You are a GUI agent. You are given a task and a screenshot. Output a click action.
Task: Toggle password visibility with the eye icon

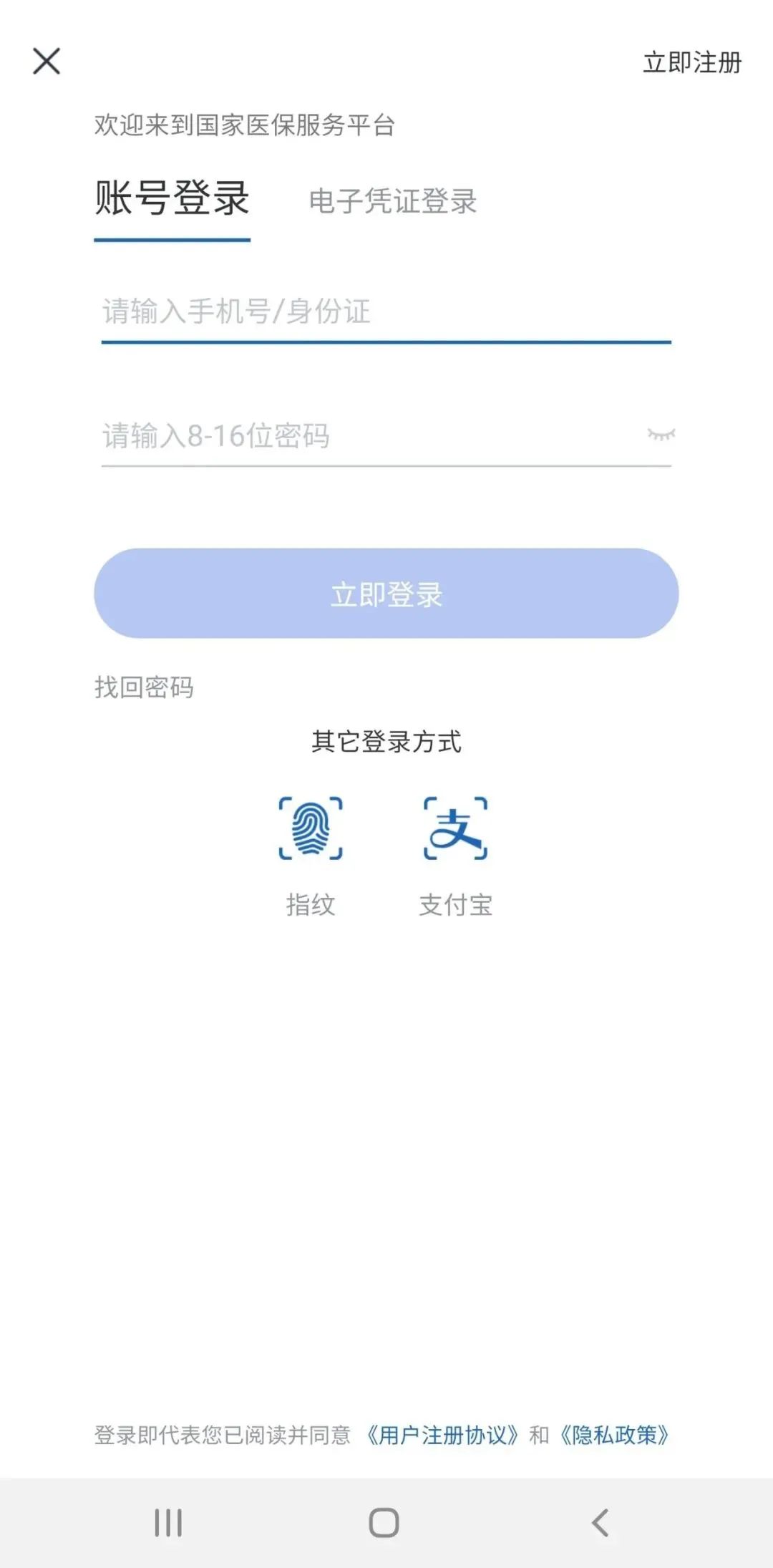(x=662, y=434)
